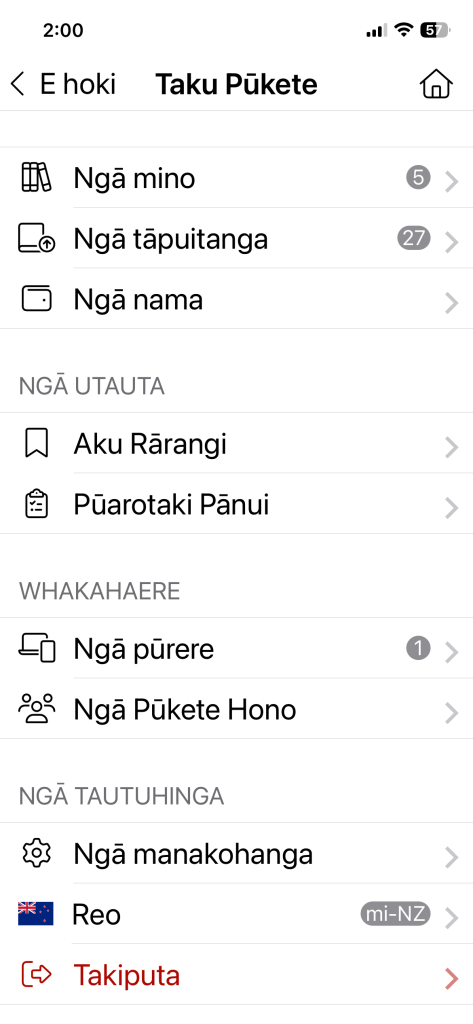Open Ngā pūrere devices row
This screenshot has width=473, height=1024.
[236, 649]
